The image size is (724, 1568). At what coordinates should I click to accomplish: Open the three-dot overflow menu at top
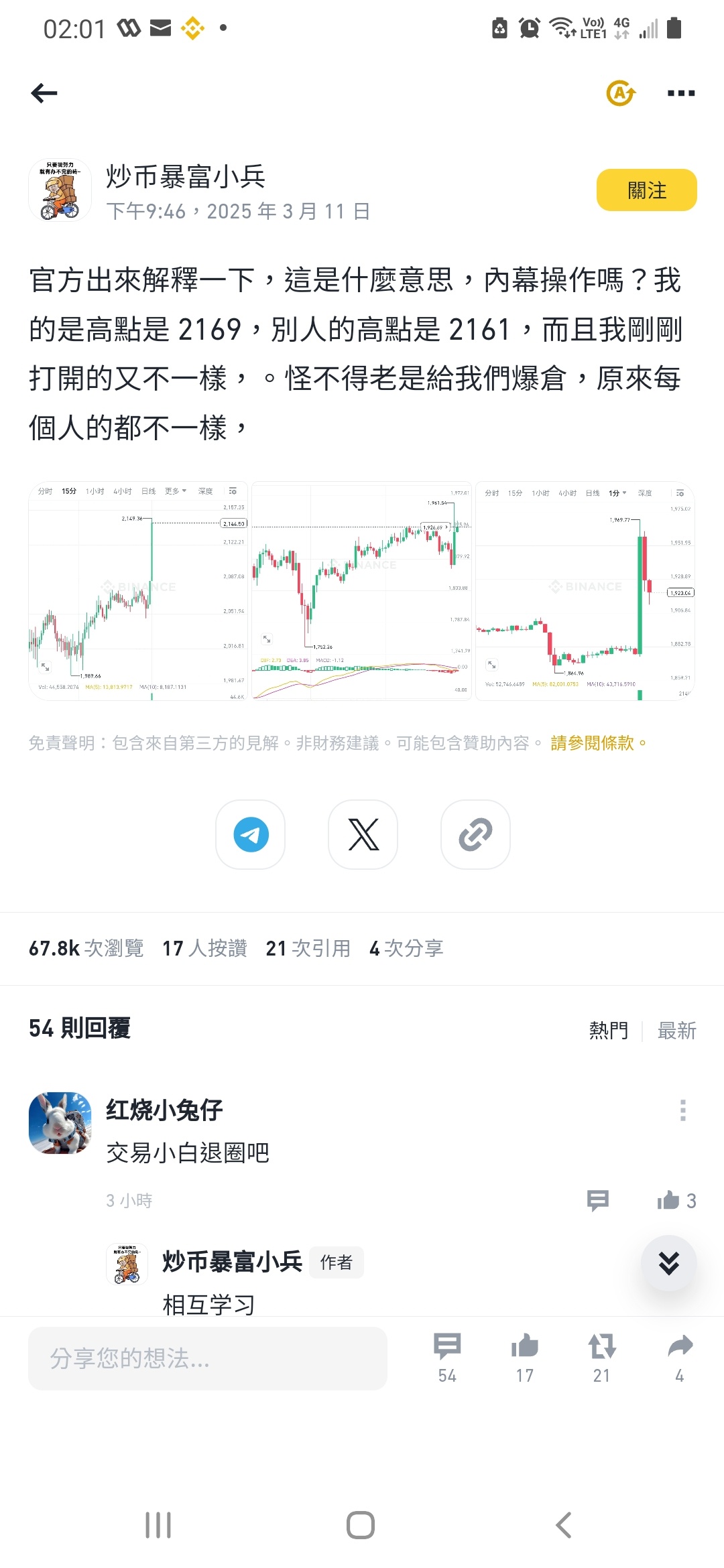click(x=680, y=93)
